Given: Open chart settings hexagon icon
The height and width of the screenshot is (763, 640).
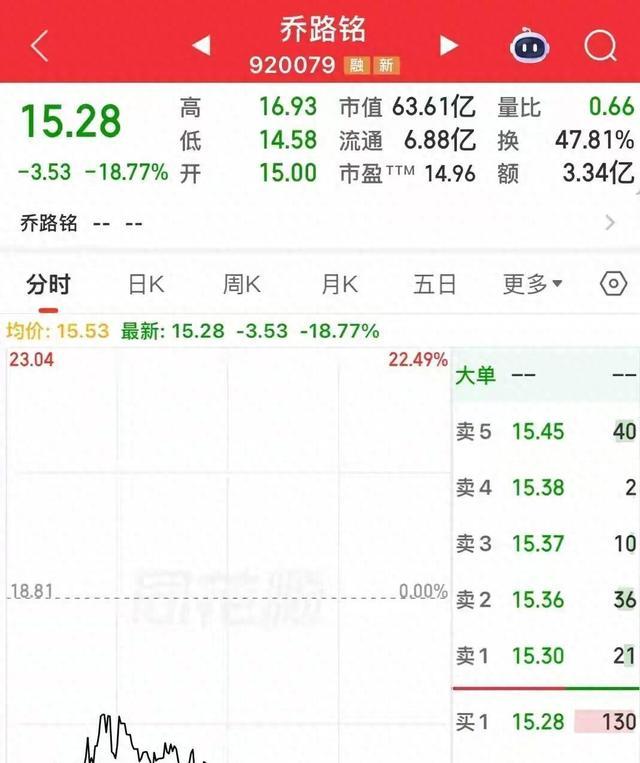Looking at the screenshot, I should (x=613, y=284).
